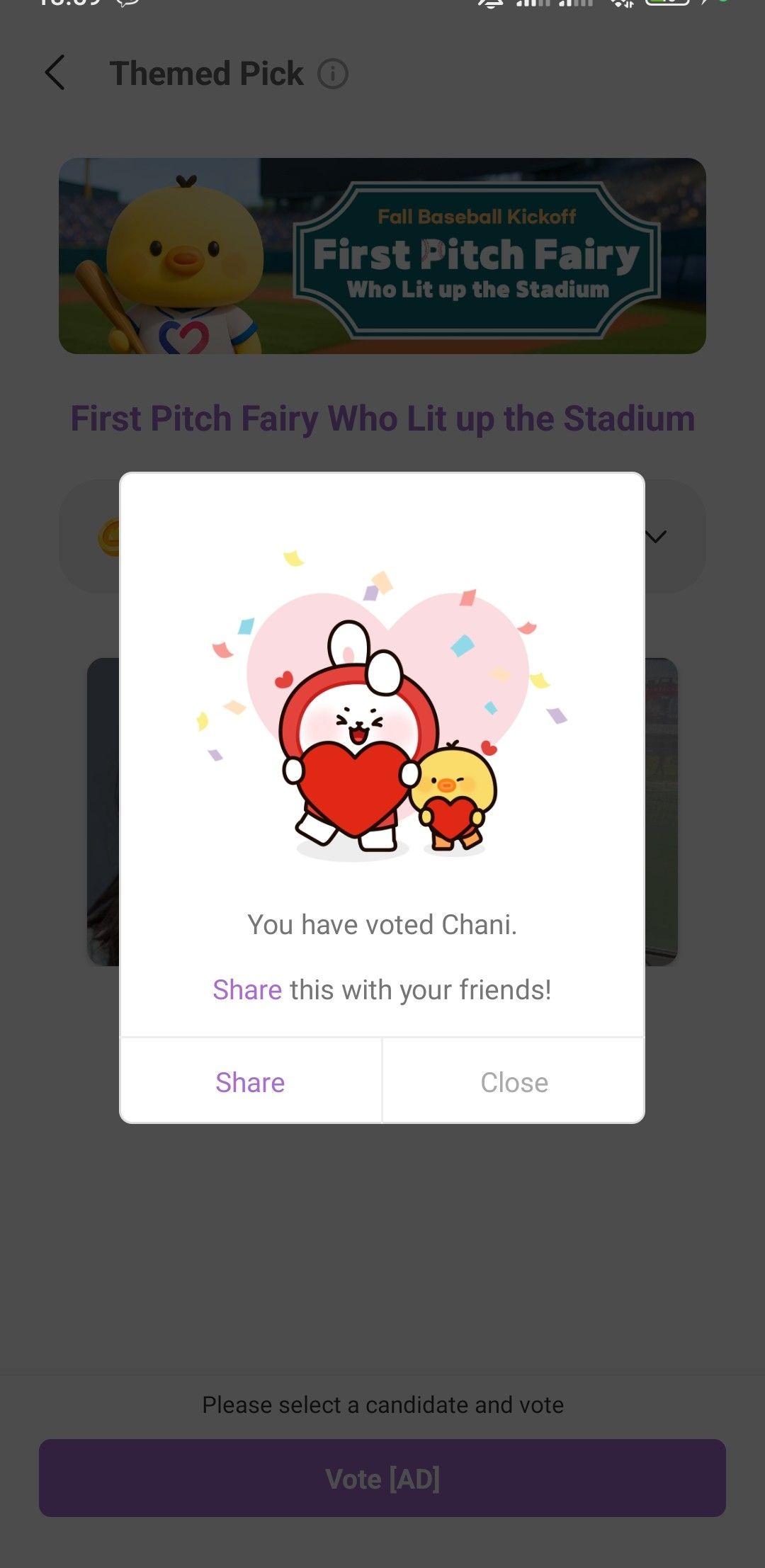Close the vote confirmation dialog
This screenshot has width=765, height=1568.
click(x=514, y=1082)
